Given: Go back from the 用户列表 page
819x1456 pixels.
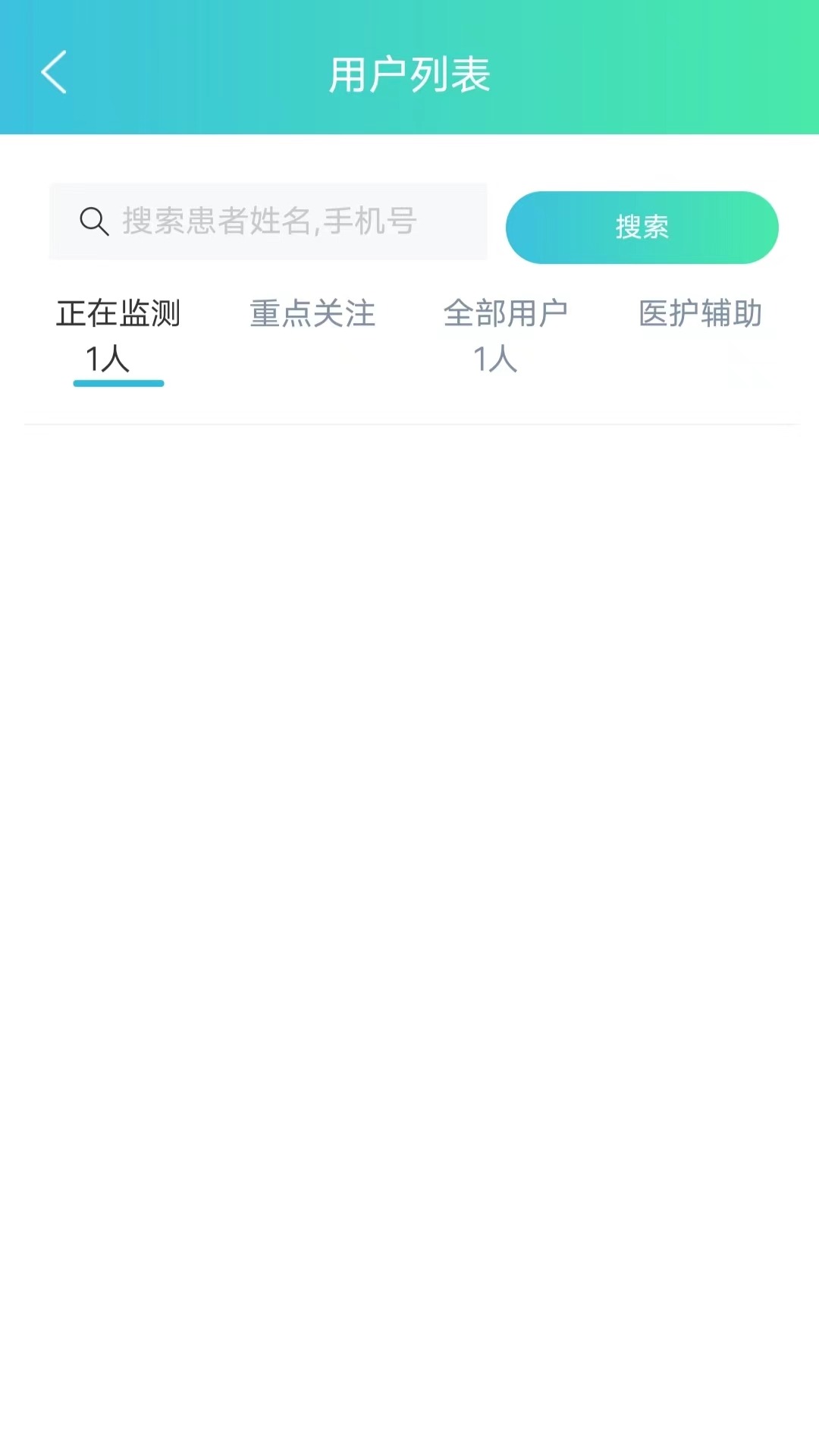Looking at the screenshot, I should pos(54,73).
